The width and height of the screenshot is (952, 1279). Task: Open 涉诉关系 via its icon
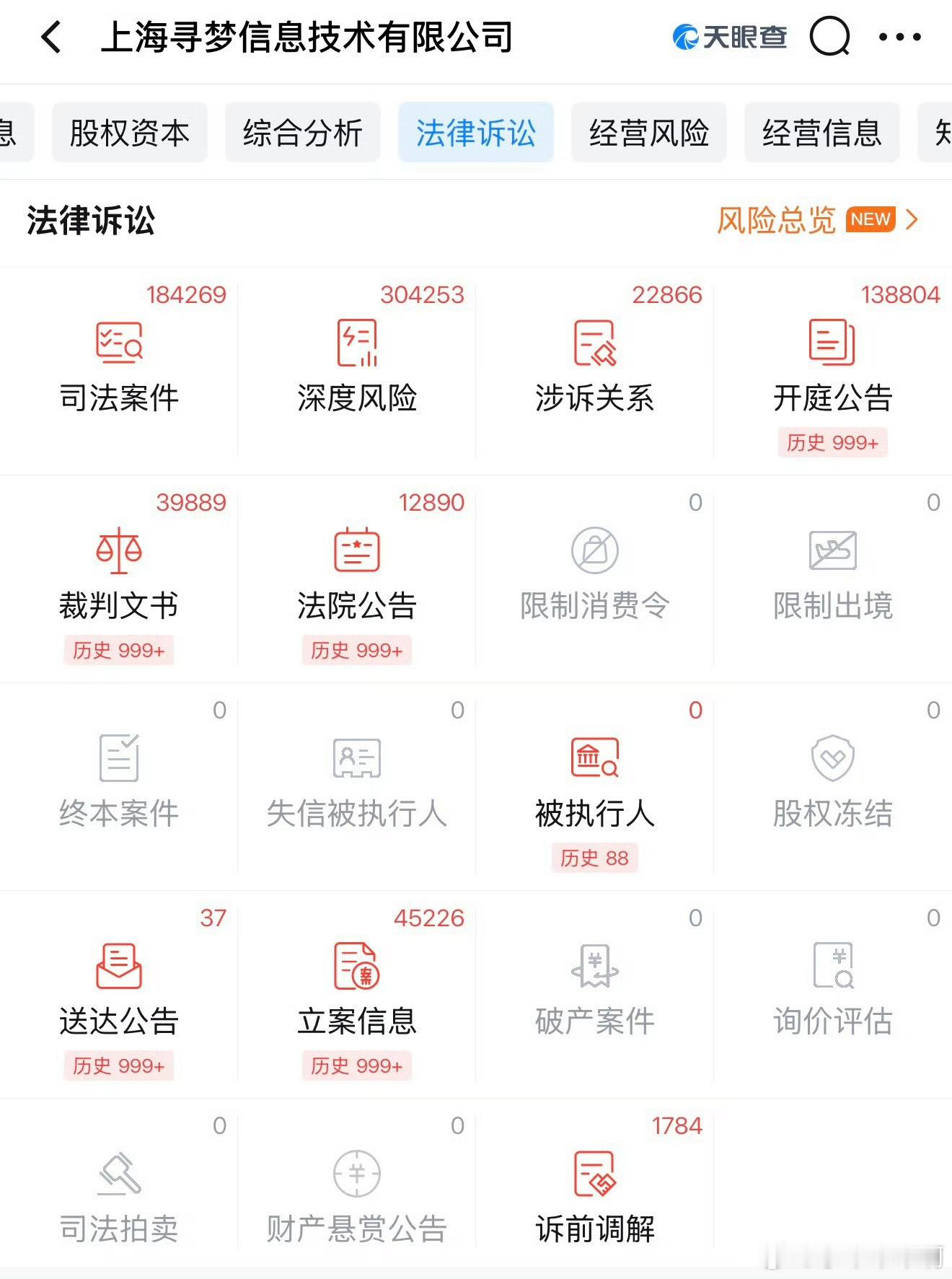(595, 345)
